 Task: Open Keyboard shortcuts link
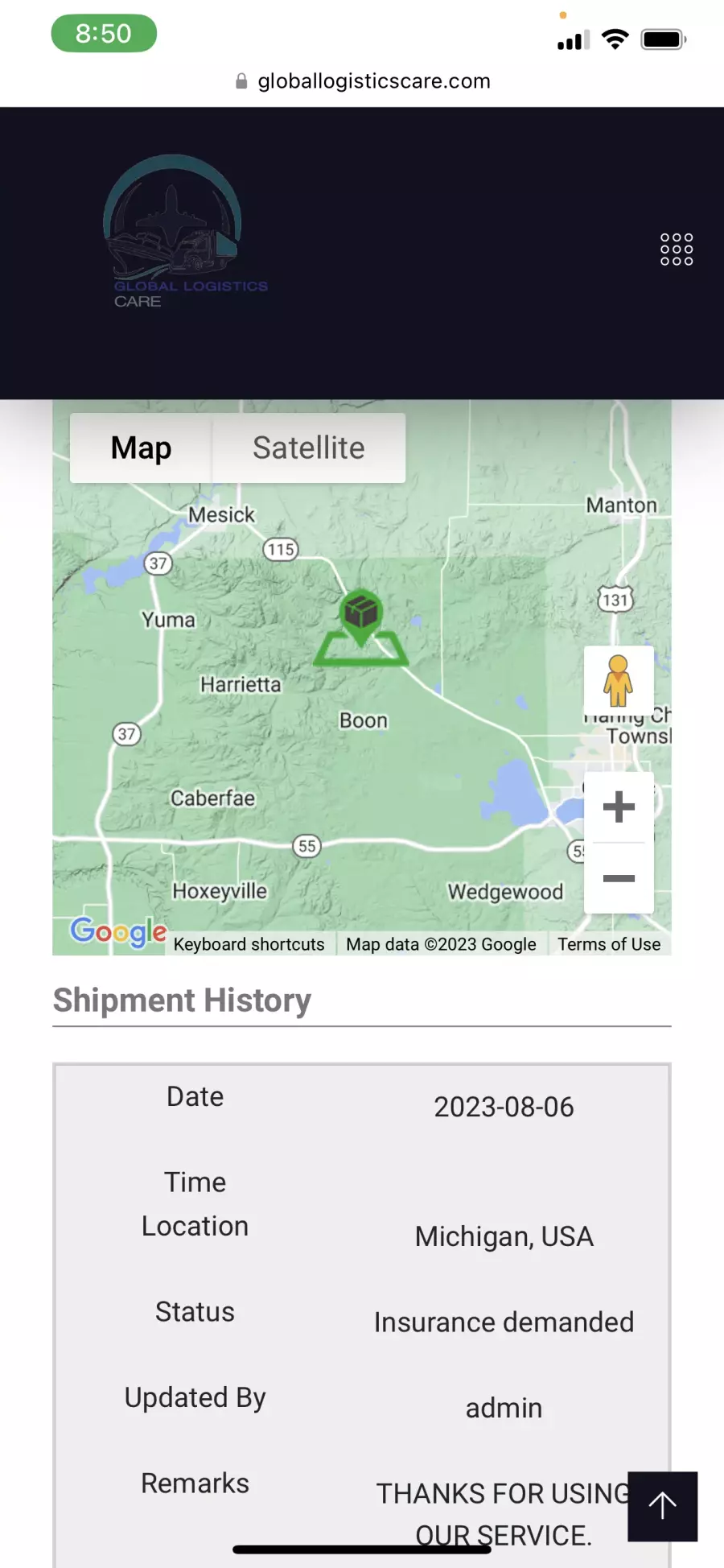click(249, 944)
